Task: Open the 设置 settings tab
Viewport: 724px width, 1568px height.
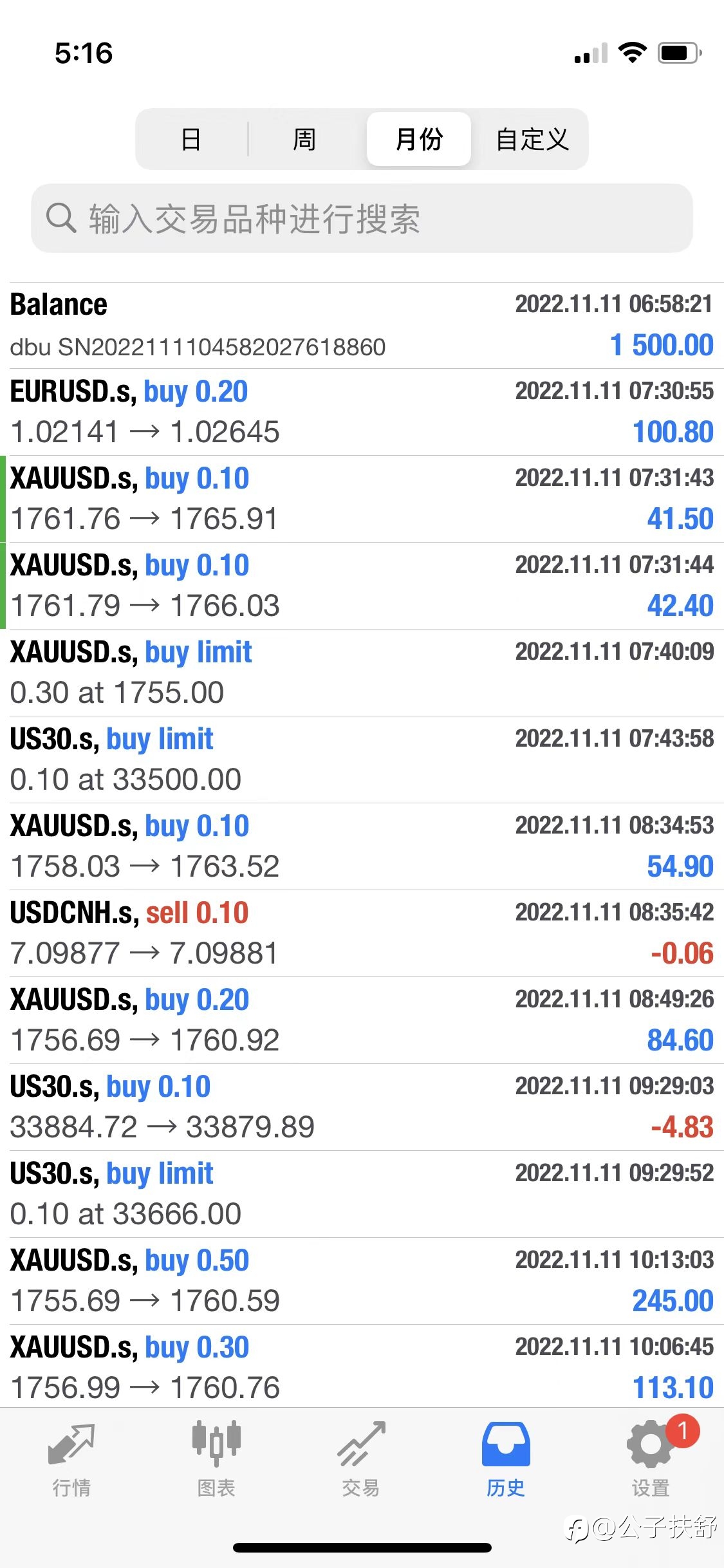Action: pos(651,1460)
